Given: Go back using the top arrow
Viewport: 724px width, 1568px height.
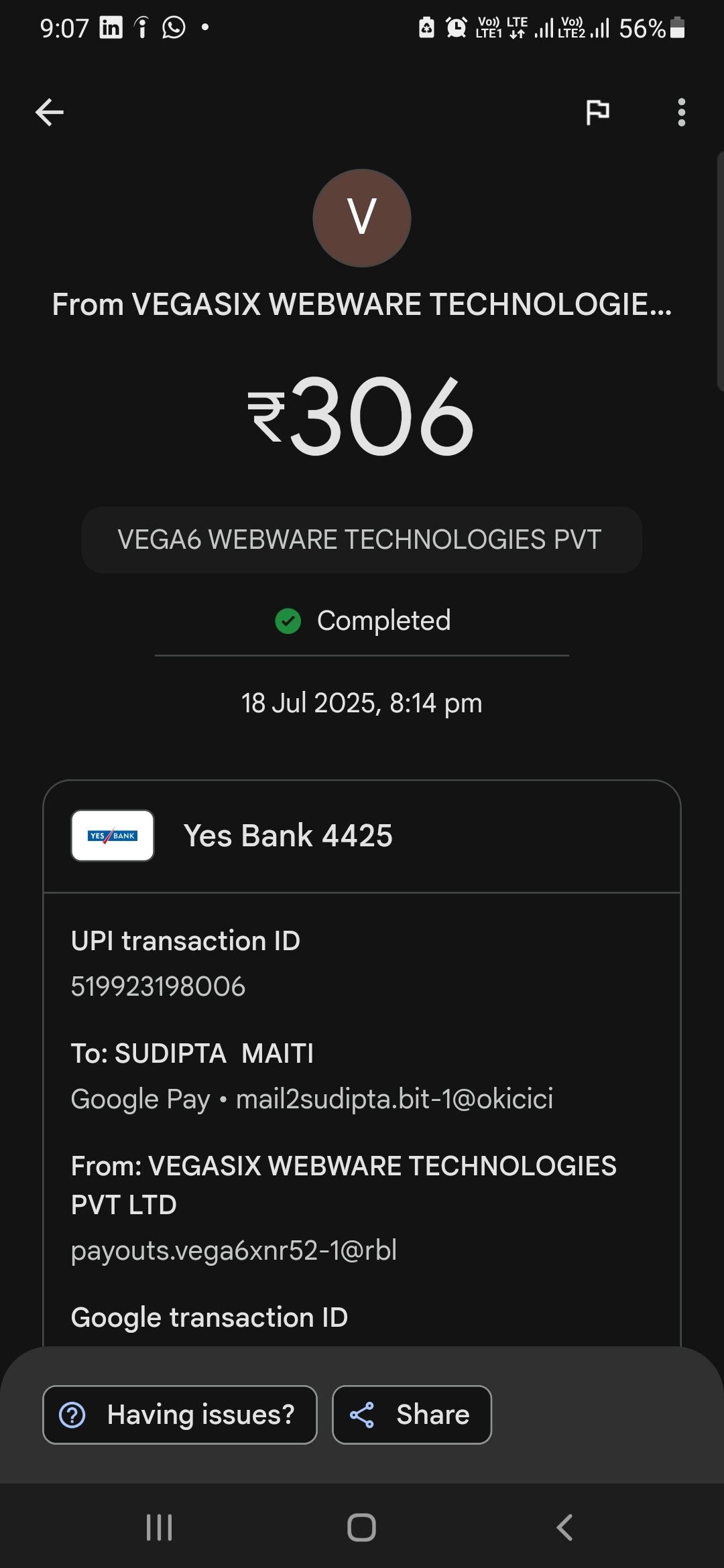Looking at the screenshot, I should 50,112.
